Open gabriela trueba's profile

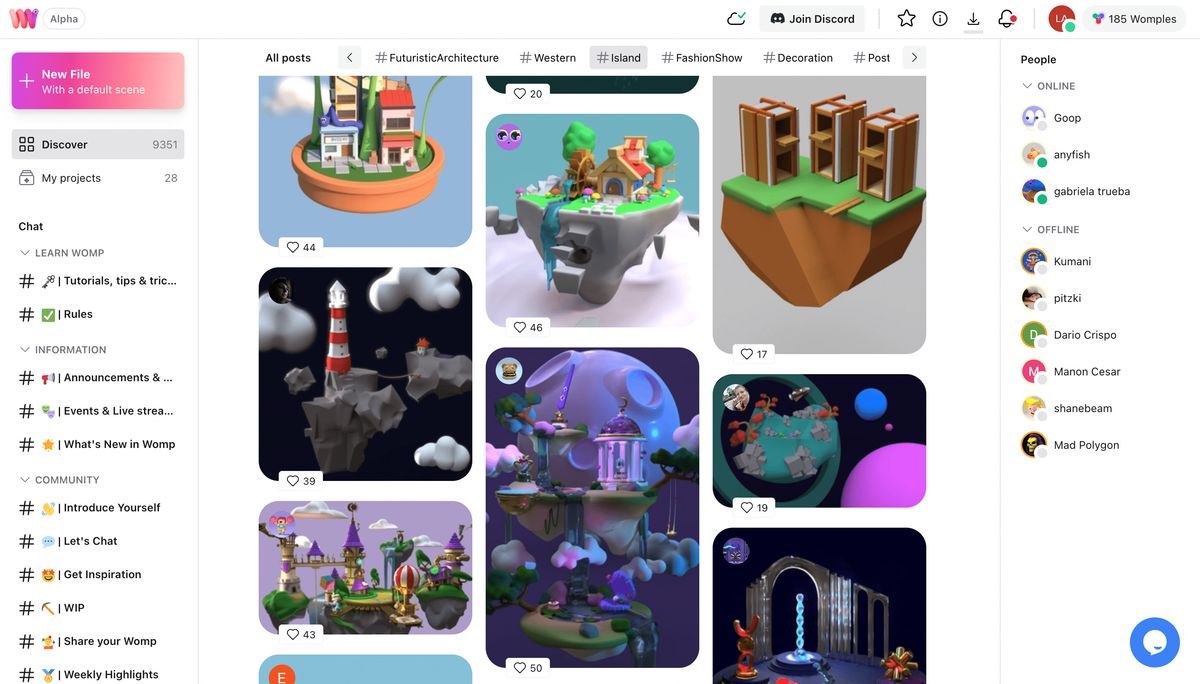pyautogui.click(x=1091, y=191)
